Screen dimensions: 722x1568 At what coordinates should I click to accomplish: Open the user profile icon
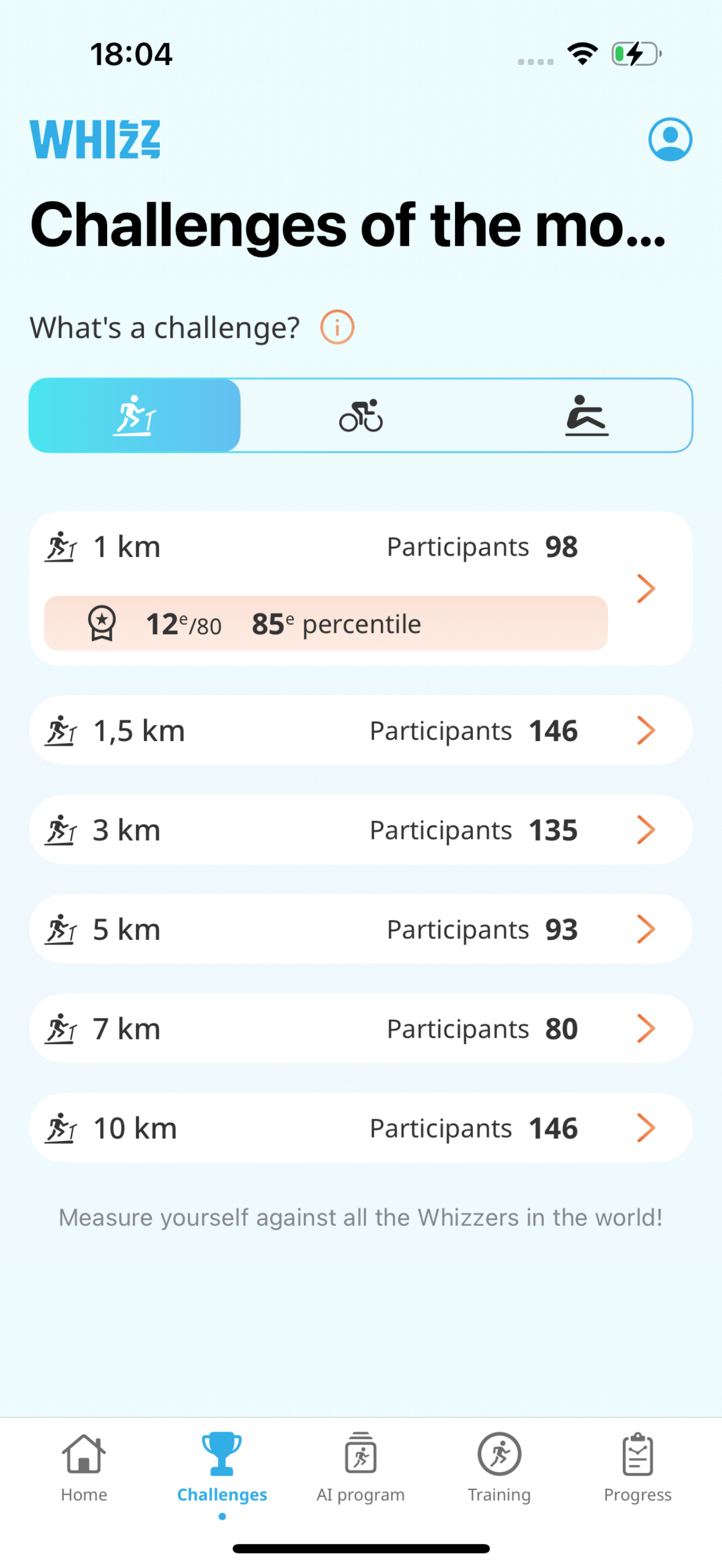tap(670, 139)
